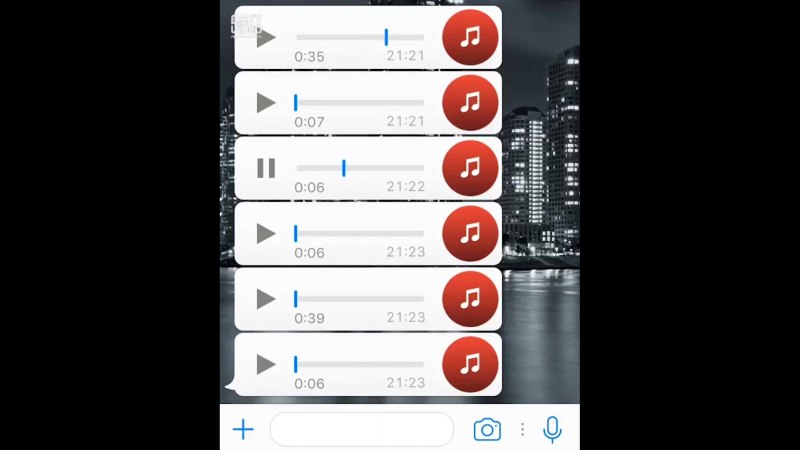Play the 0:39 voice message
The height and width of the screenshot is (450, 800).
265,298
